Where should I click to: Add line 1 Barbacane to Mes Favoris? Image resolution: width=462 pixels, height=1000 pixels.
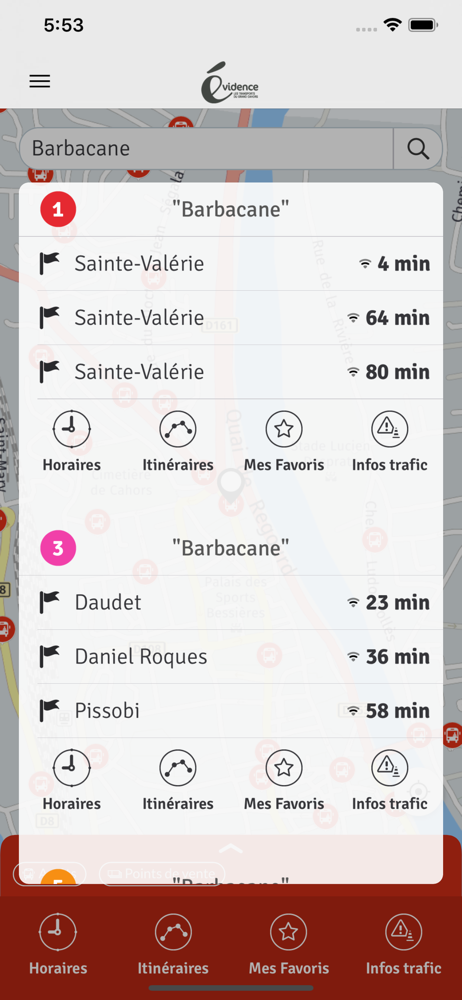pyautogui.click(x=284, y=441)
